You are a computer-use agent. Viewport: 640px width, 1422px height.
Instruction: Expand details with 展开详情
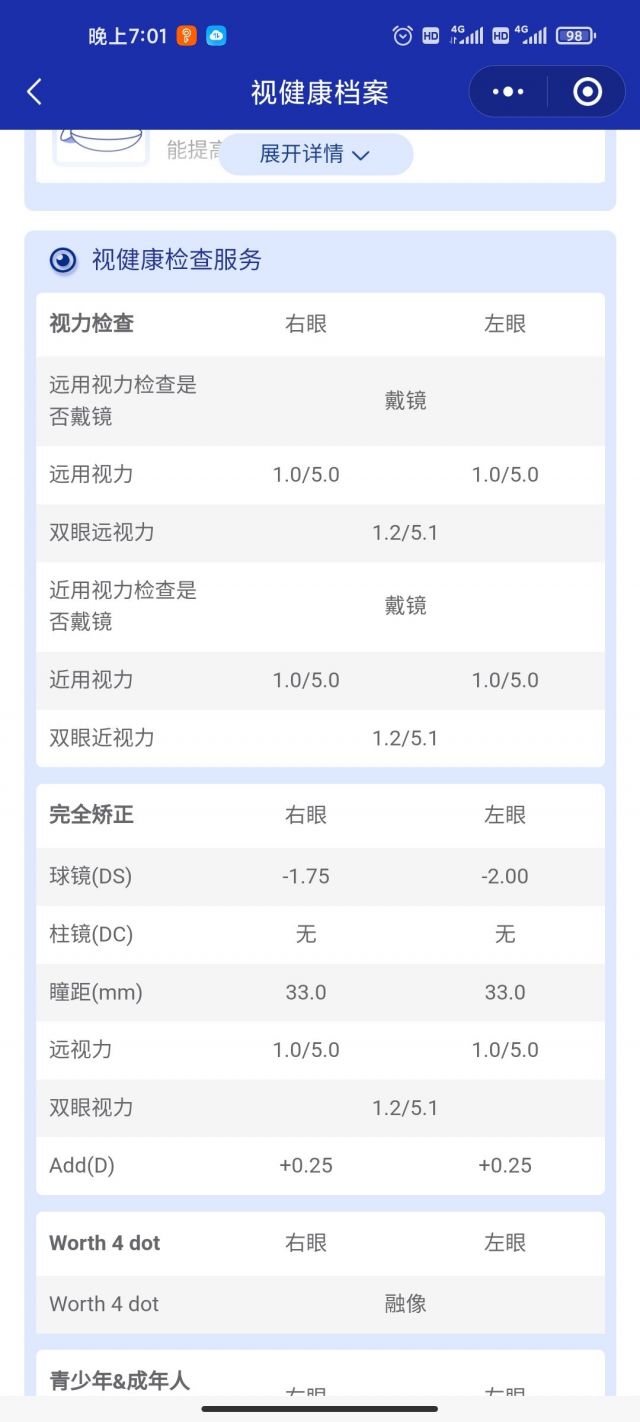tap(315, 154)
